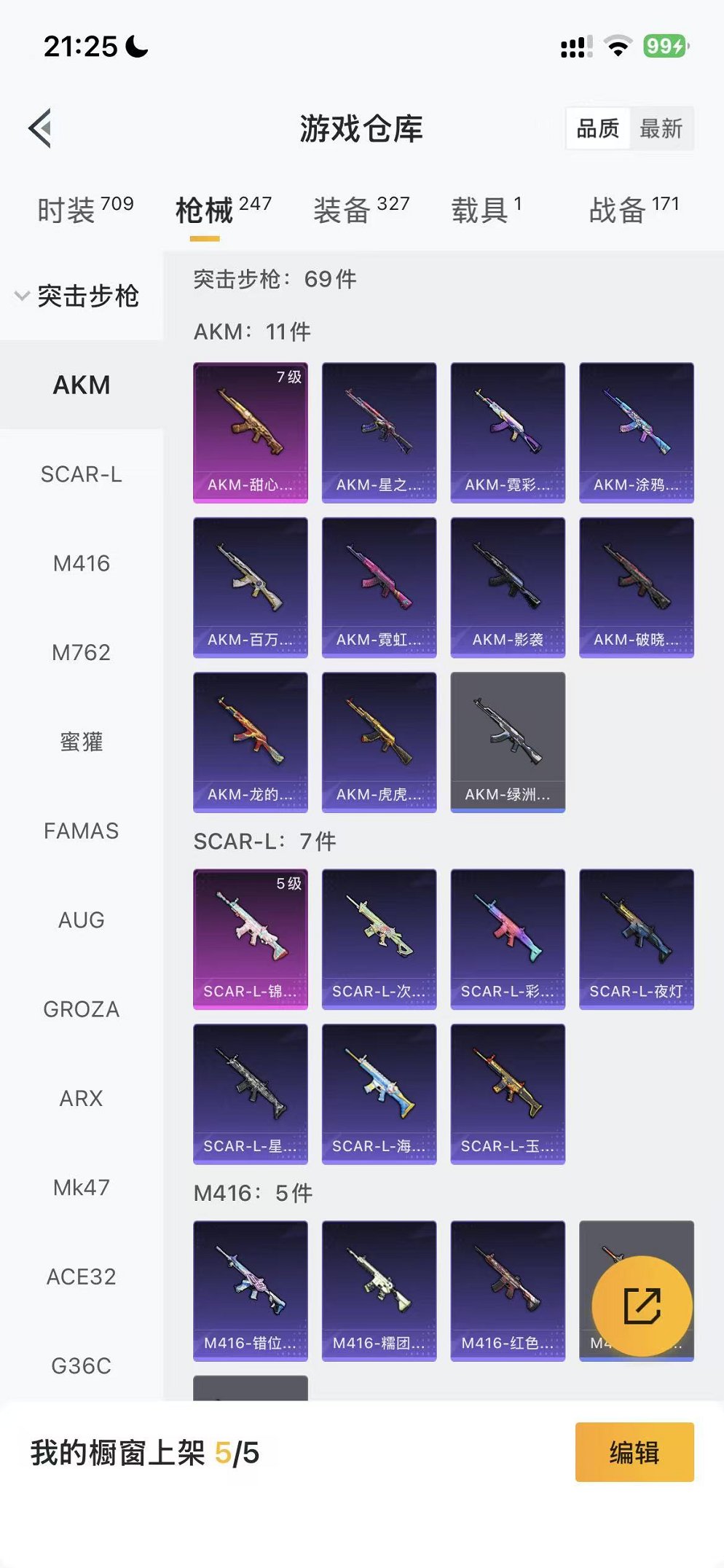This screenshot has width=724, height=1568.
Task: Go back using the top-left arrow
Action: [41, 128]
